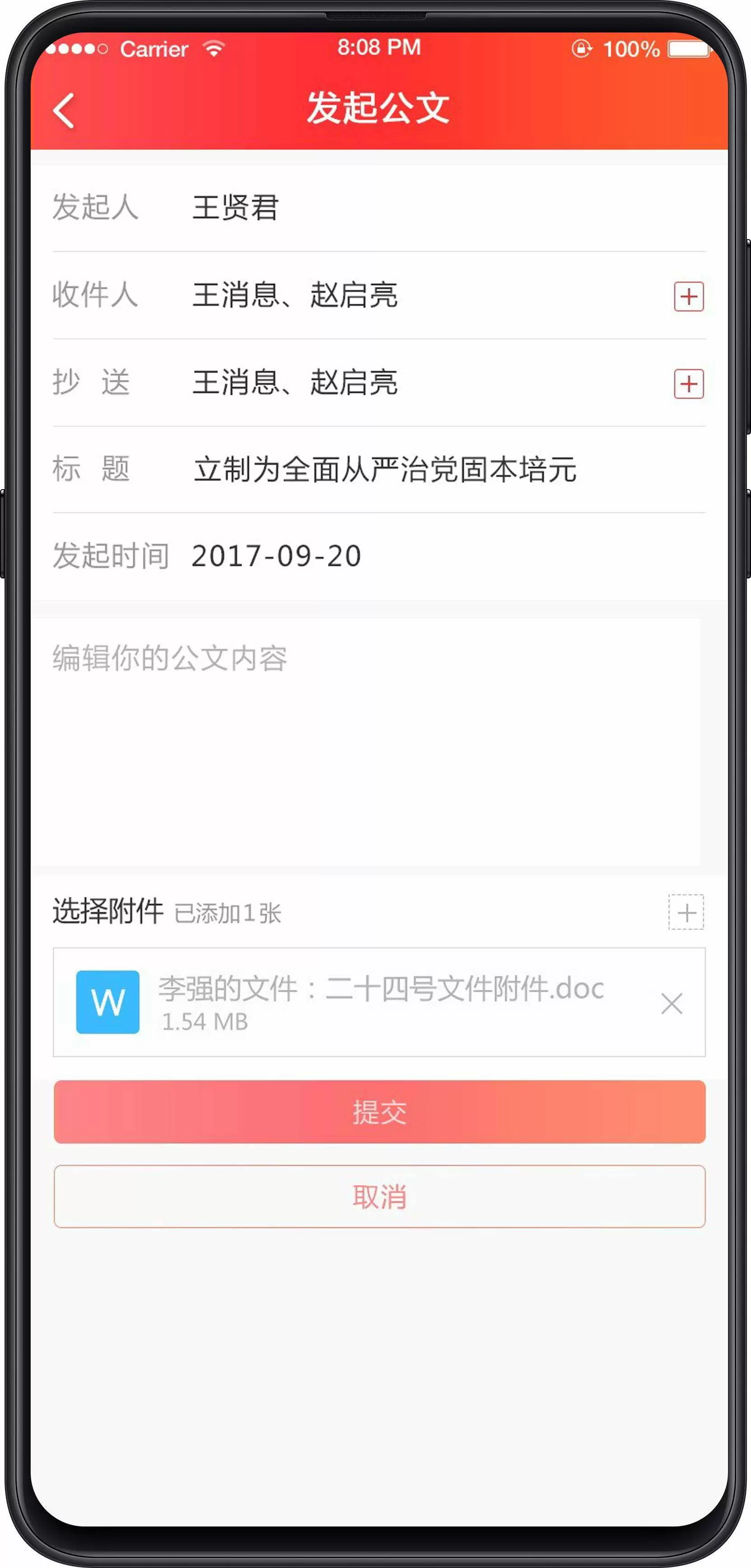
Task: Add a recipient in 收件人 row
Action: (688, 296)
